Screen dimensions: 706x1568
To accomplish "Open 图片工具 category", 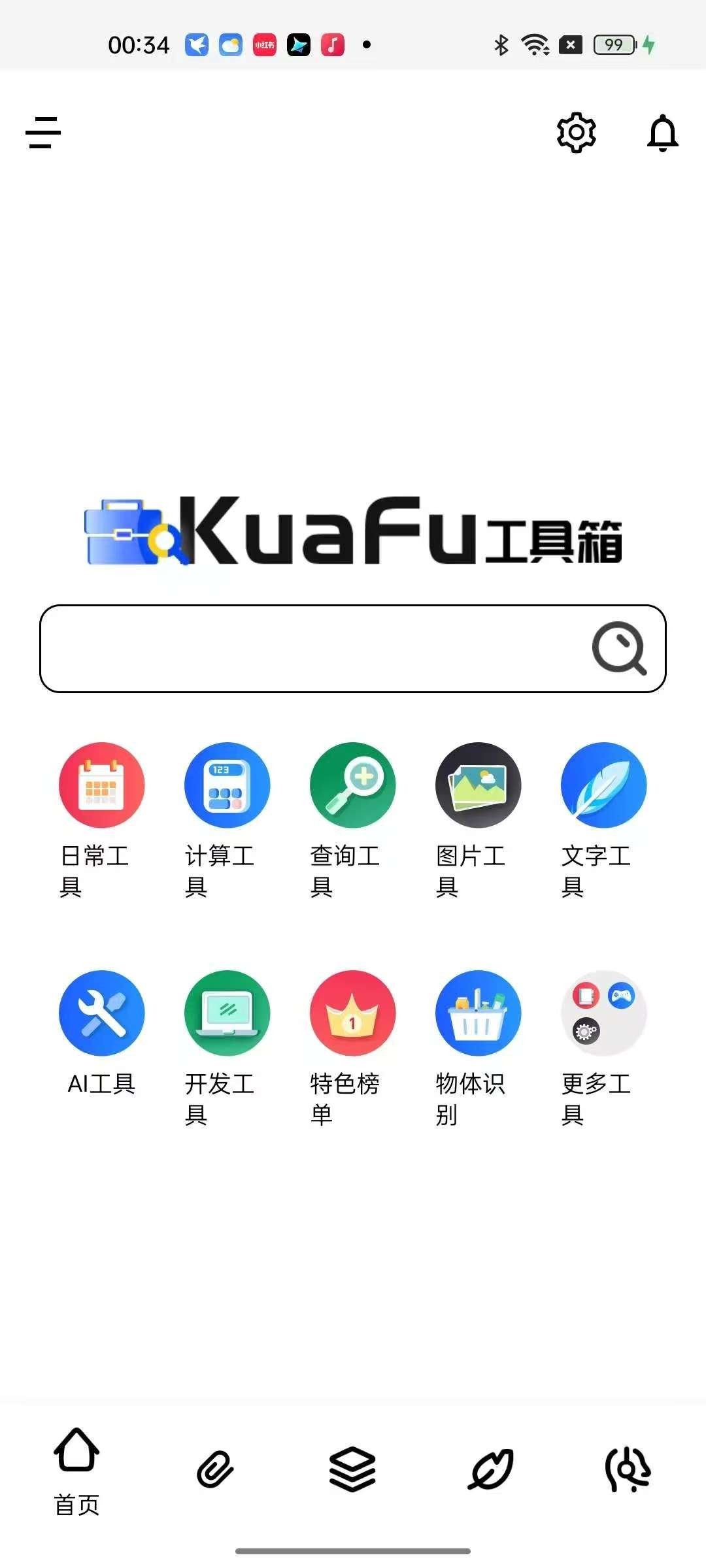I will pyautogui.click(x=478, y=785).
